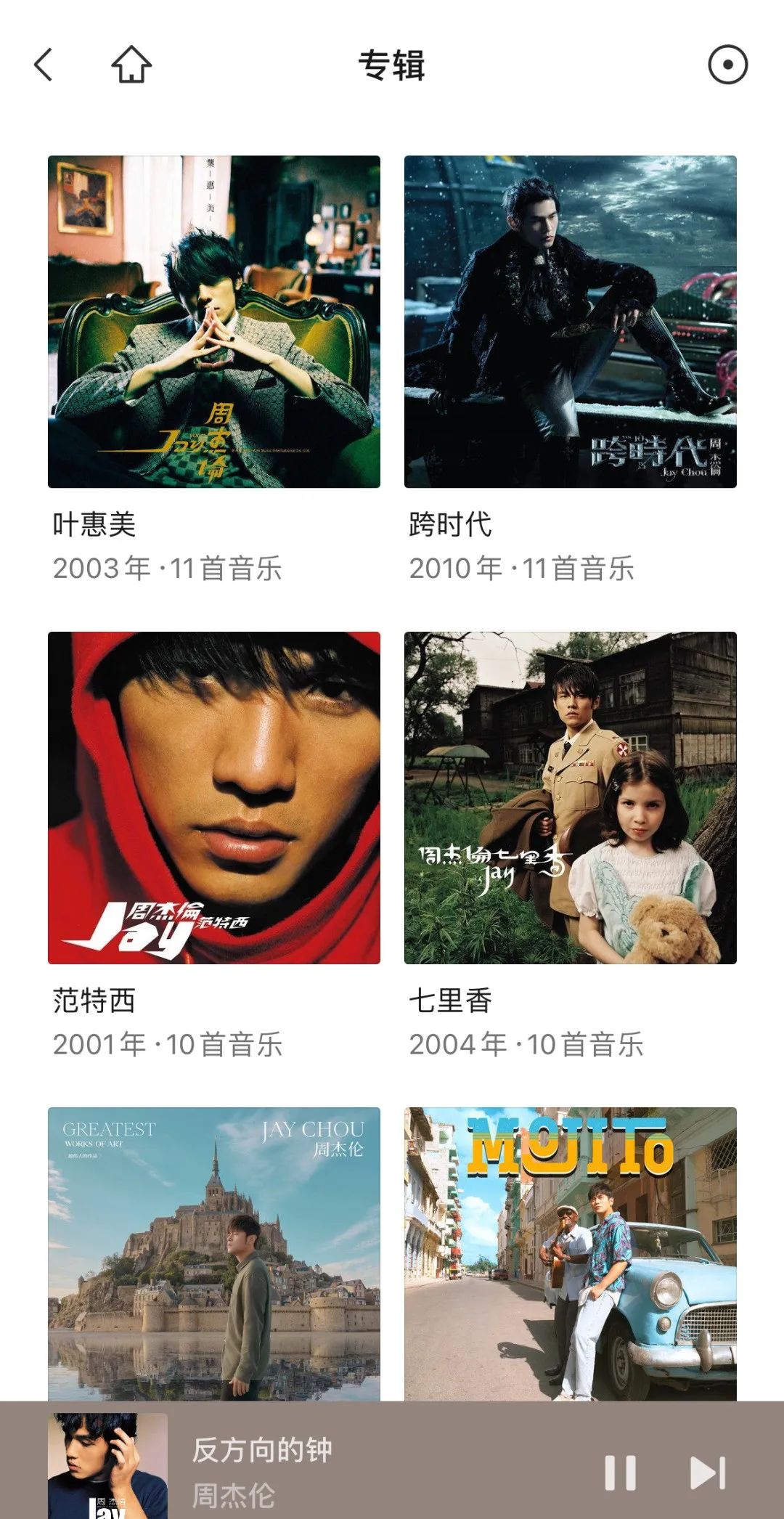Return to the home screen icon
Image resolution: width=784 pixels, height=1519 pixels.
[x=131, y=65]
